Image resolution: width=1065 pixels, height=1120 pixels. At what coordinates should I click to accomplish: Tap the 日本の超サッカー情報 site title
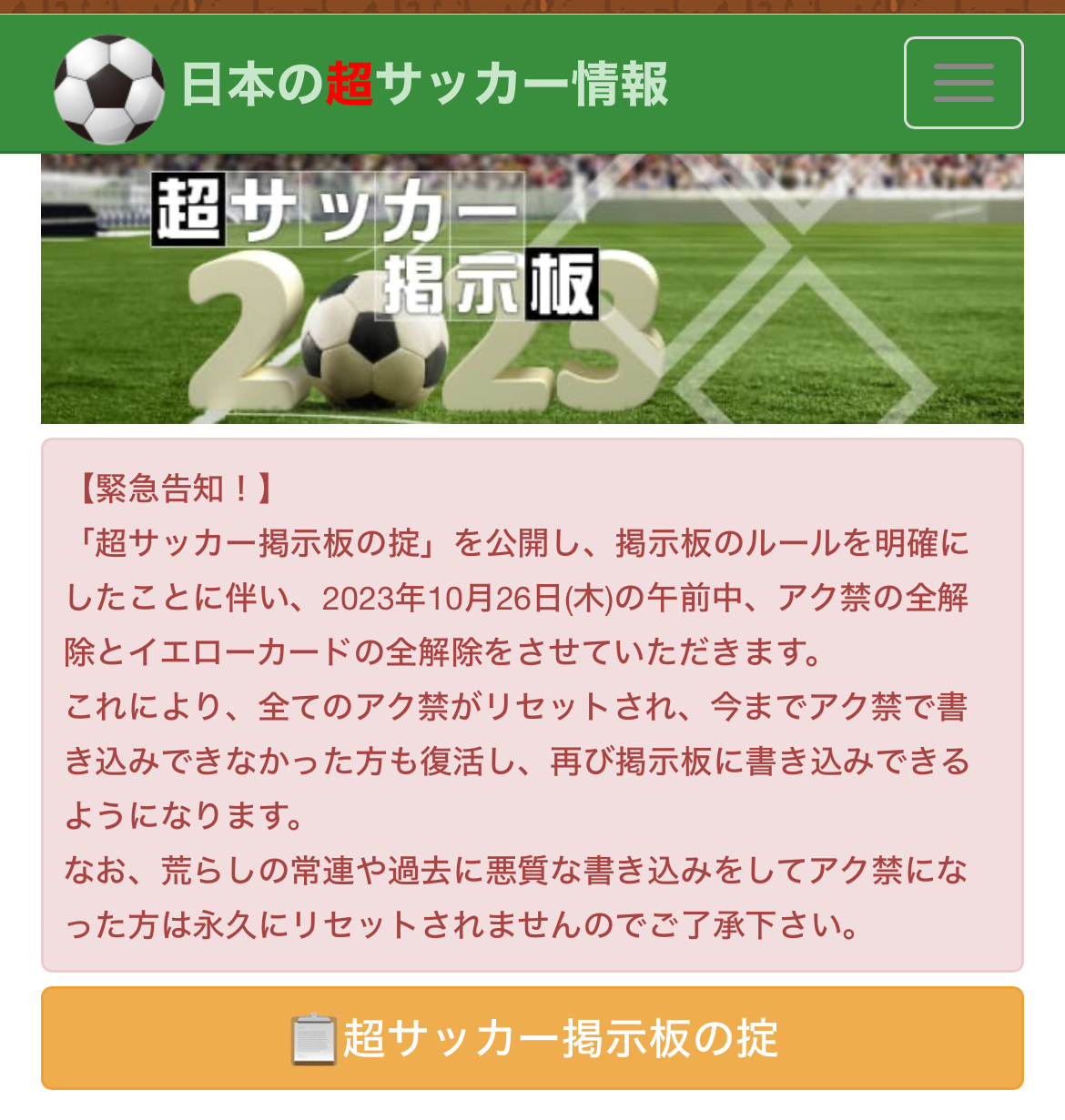[x=424, y=85]
